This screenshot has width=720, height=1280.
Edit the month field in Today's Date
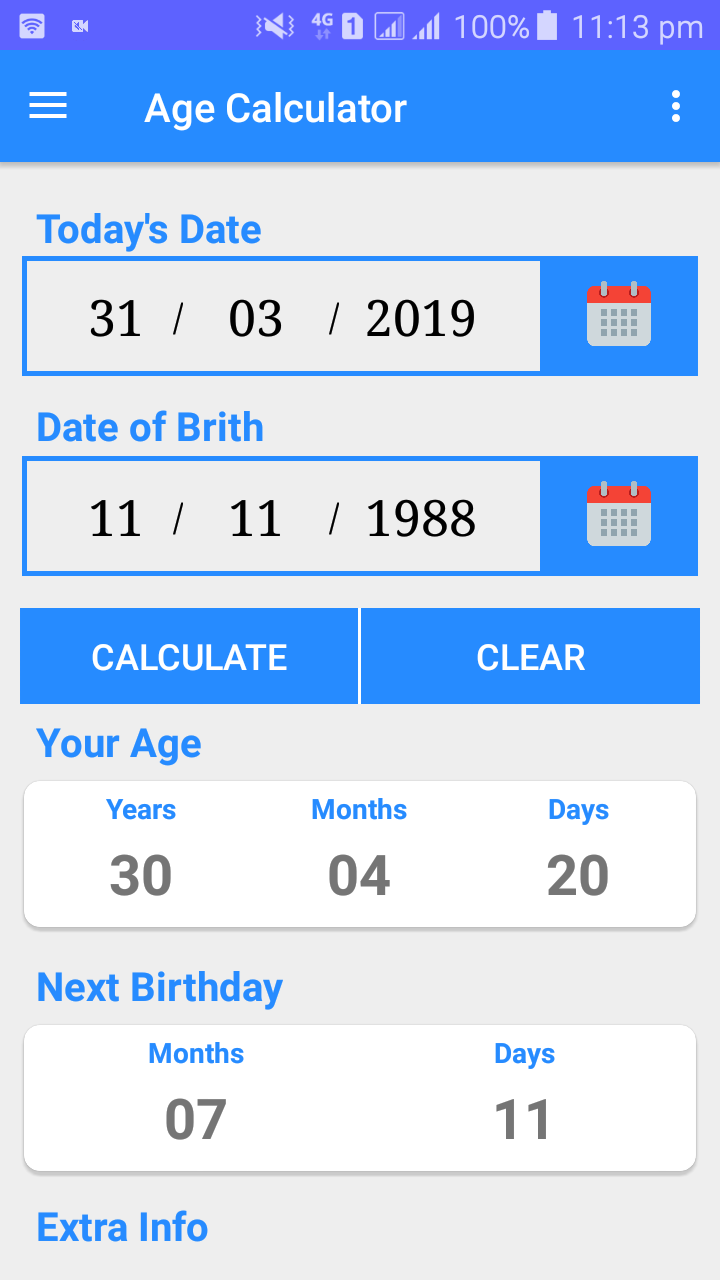pos(255,318)
